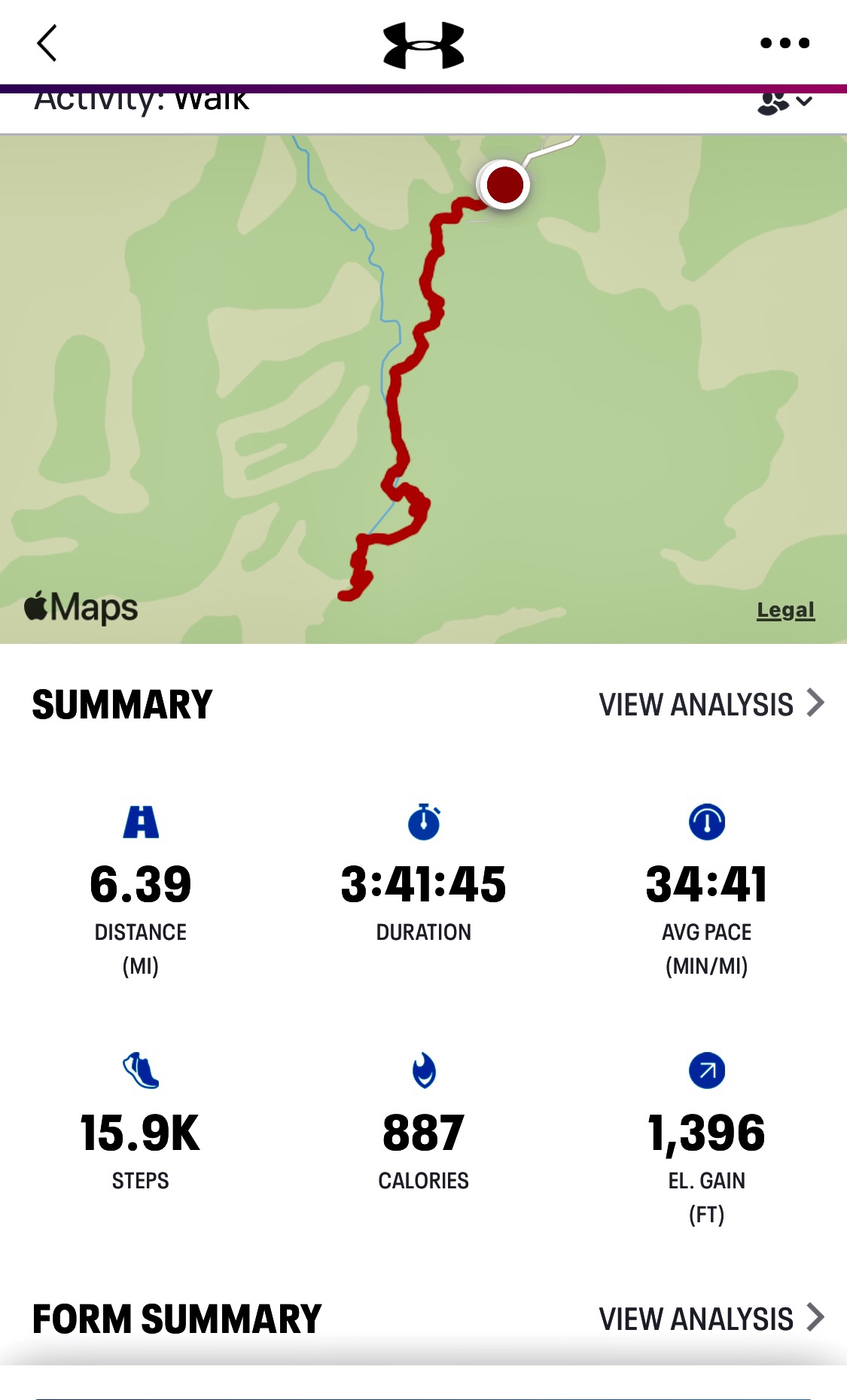View analysis for Form Summary
Image resolution: width=847 pixels, height=1400 pixels.
[711, 1319]
